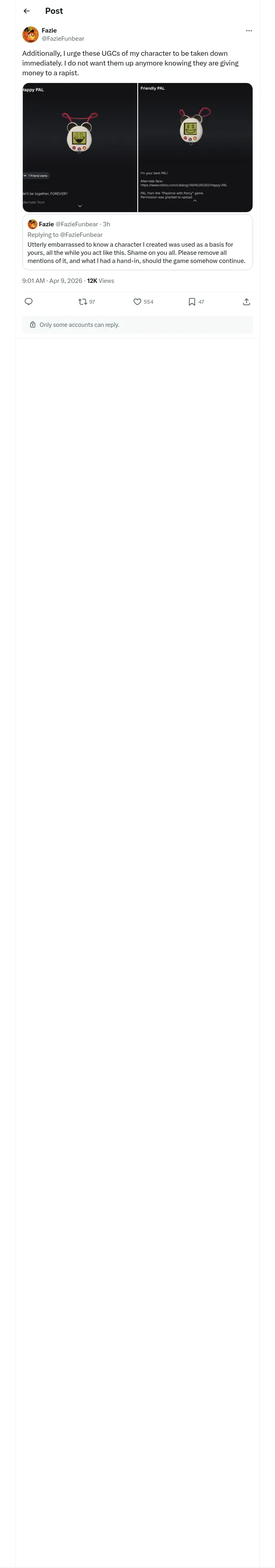
Task: Like the post with 554 likes
Action: pyautogui.click(x=143, y=302)
